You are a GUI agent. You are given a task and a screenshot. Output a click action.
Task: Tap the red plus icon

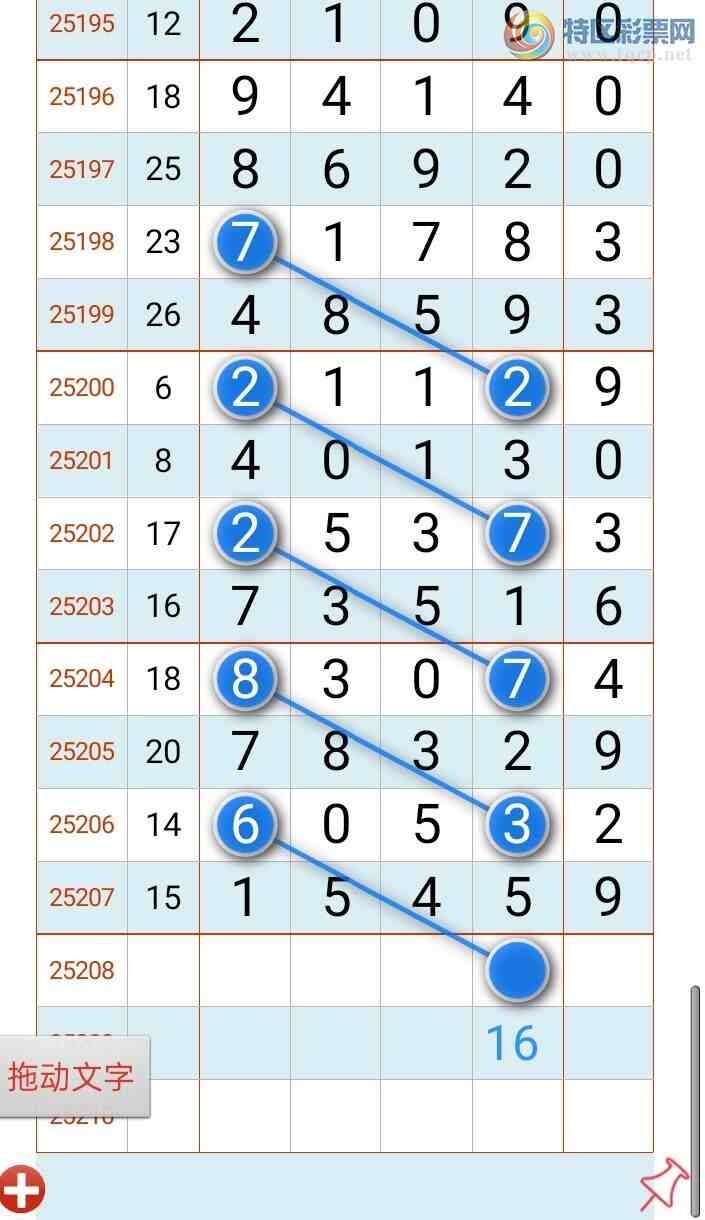pos(22,1190)
